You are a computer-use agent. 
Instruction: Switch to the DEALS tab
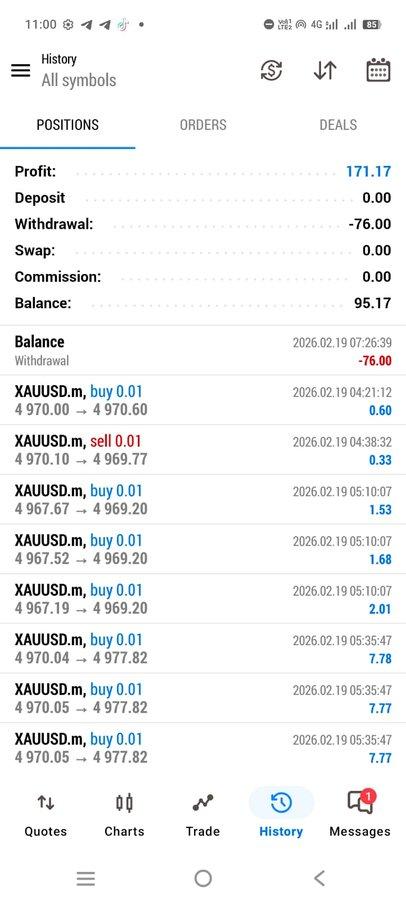338,125
